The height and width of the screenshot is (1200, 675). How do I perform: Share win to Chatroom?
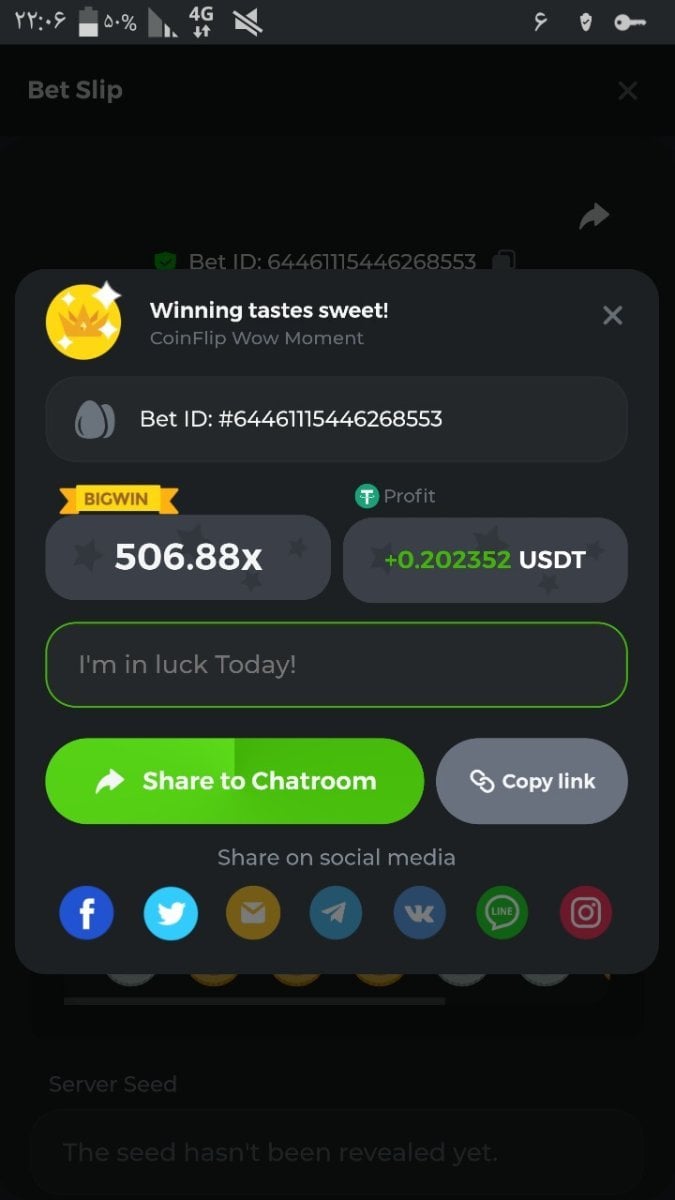pyautogui.click(x=235, y=781)
